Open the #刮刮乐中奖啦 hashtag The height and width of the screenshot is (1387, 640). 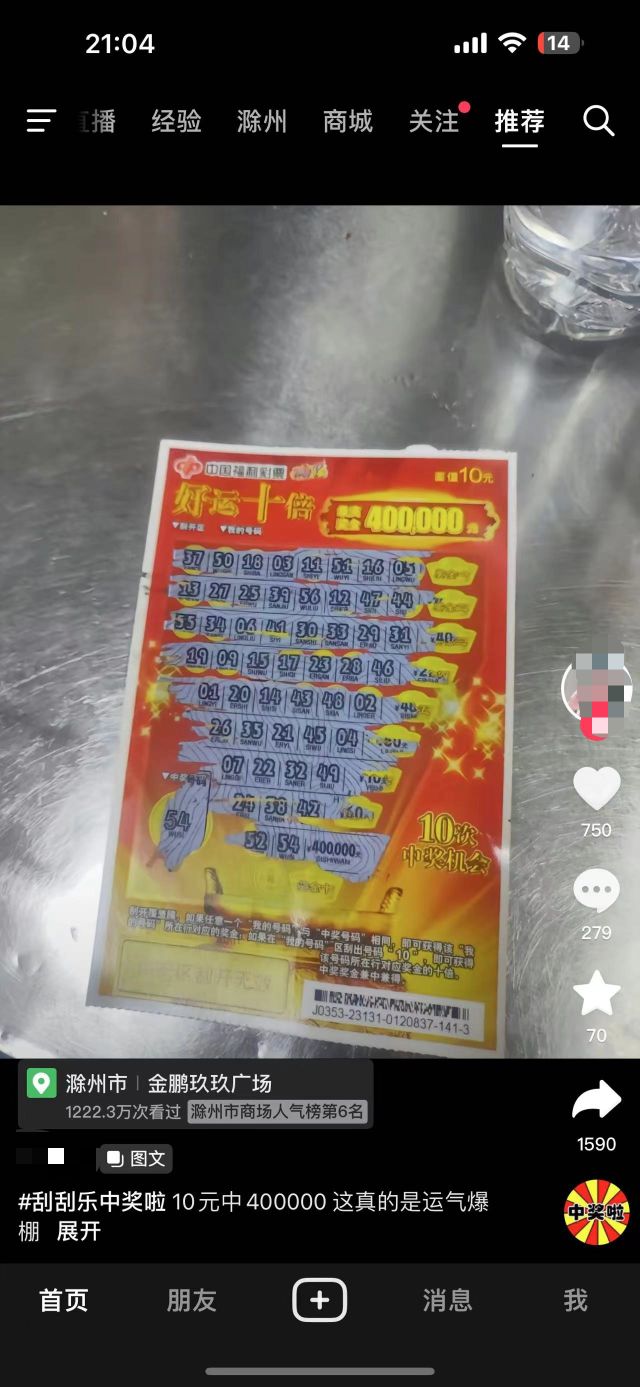[92, 1201]
